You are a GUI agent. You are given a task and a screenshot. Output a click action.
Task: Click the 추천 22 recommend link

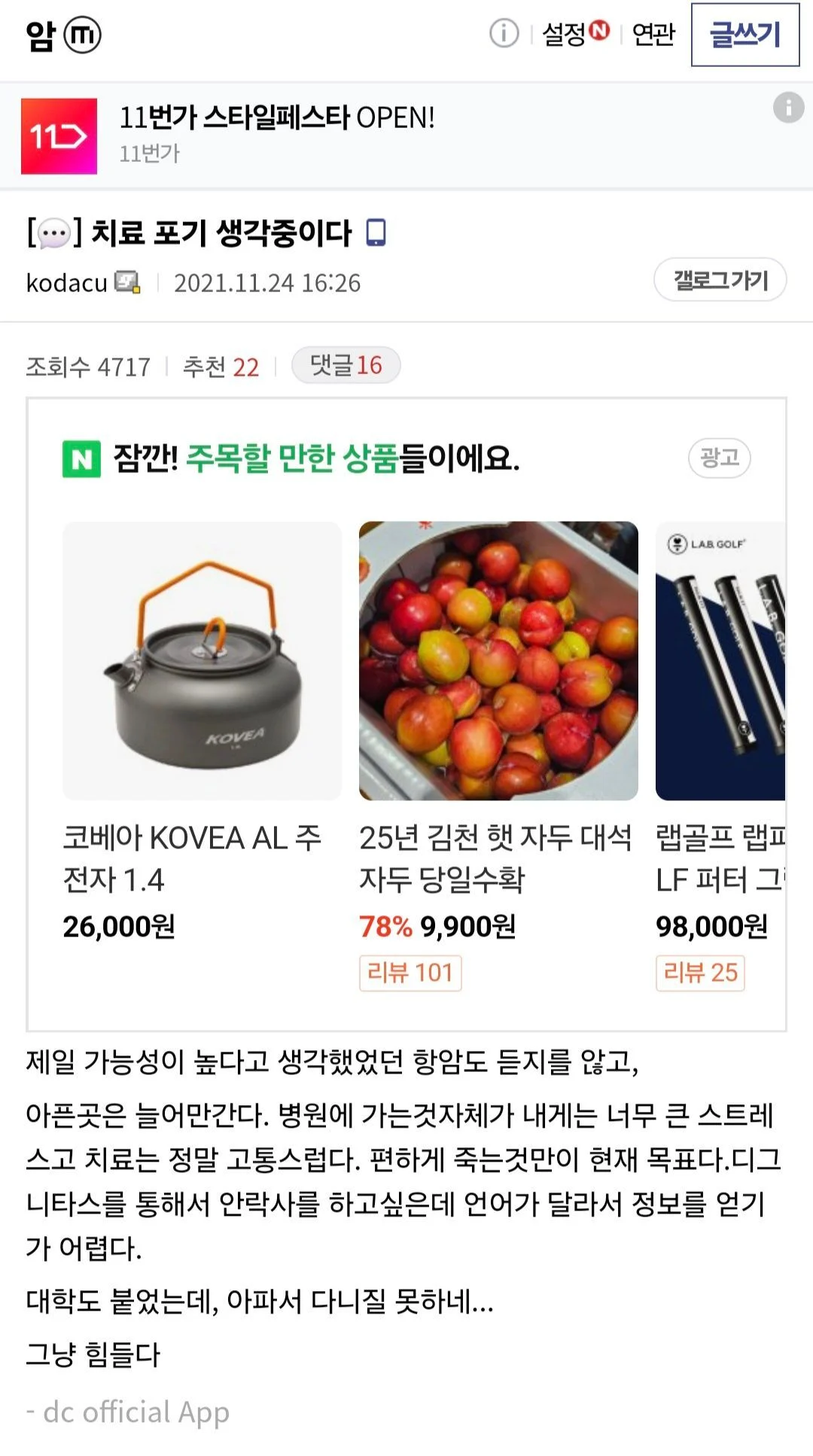point(221,367)
